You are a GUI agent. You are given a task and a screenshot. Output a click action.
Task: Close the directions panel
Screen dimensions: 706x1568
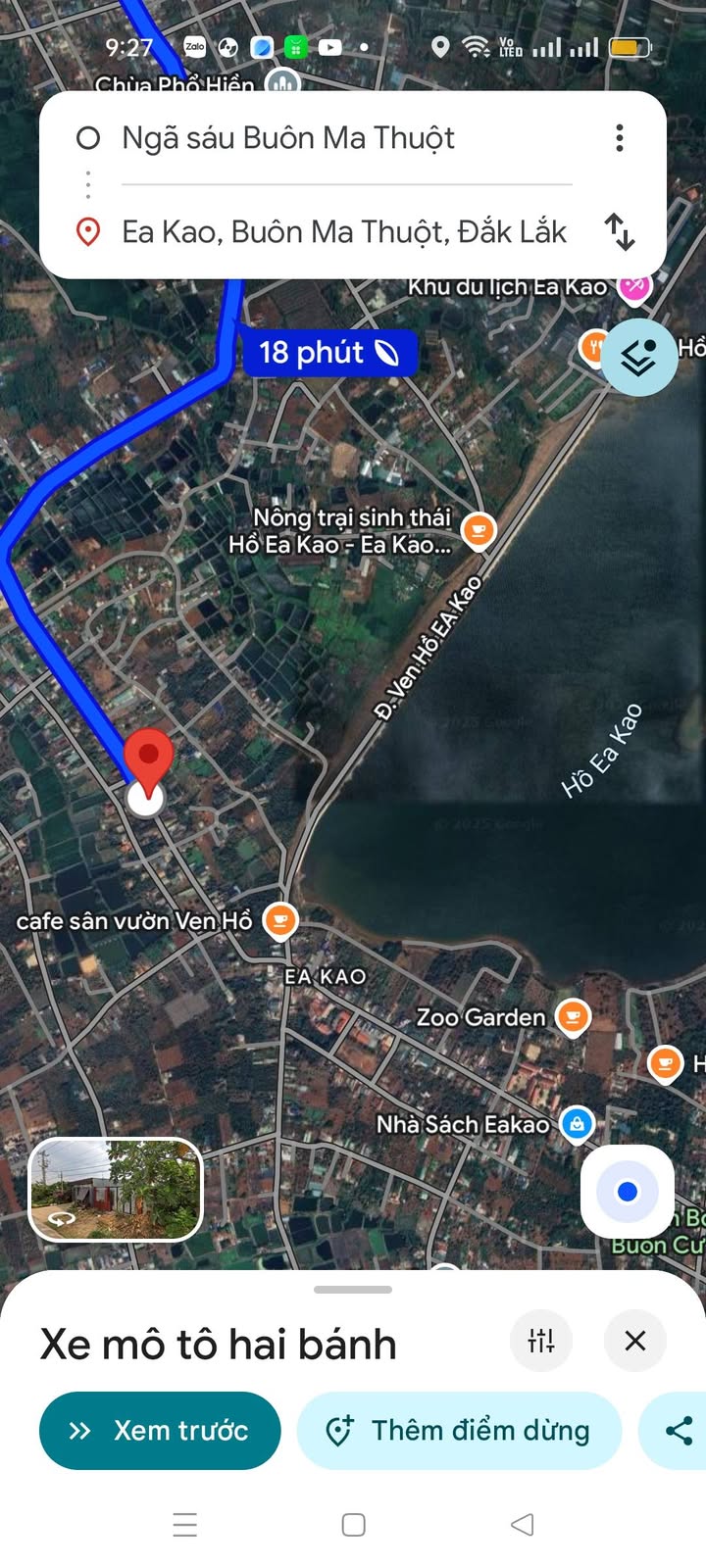pos(635,1340)
